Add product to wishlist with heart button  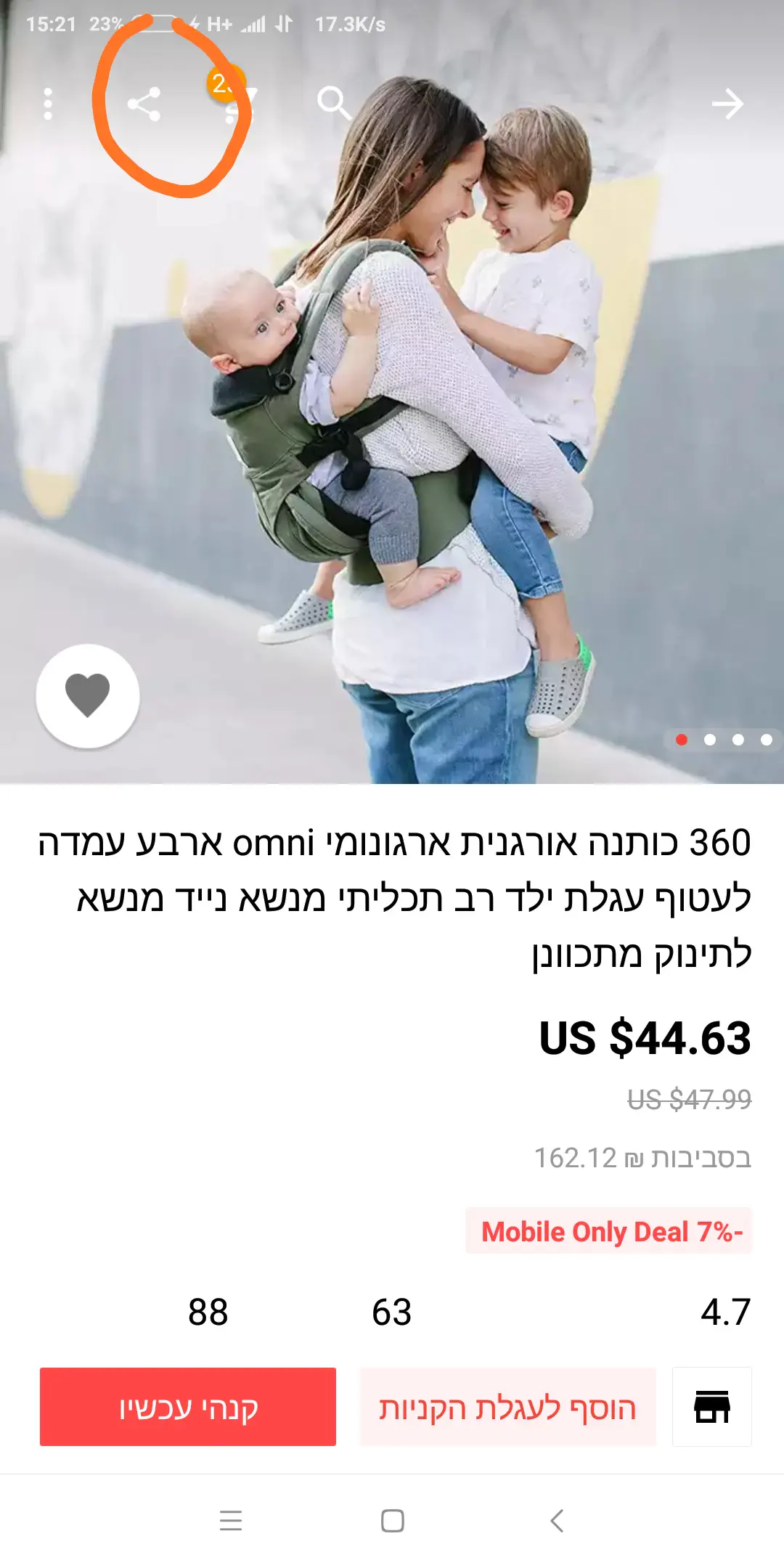point(88,695)
